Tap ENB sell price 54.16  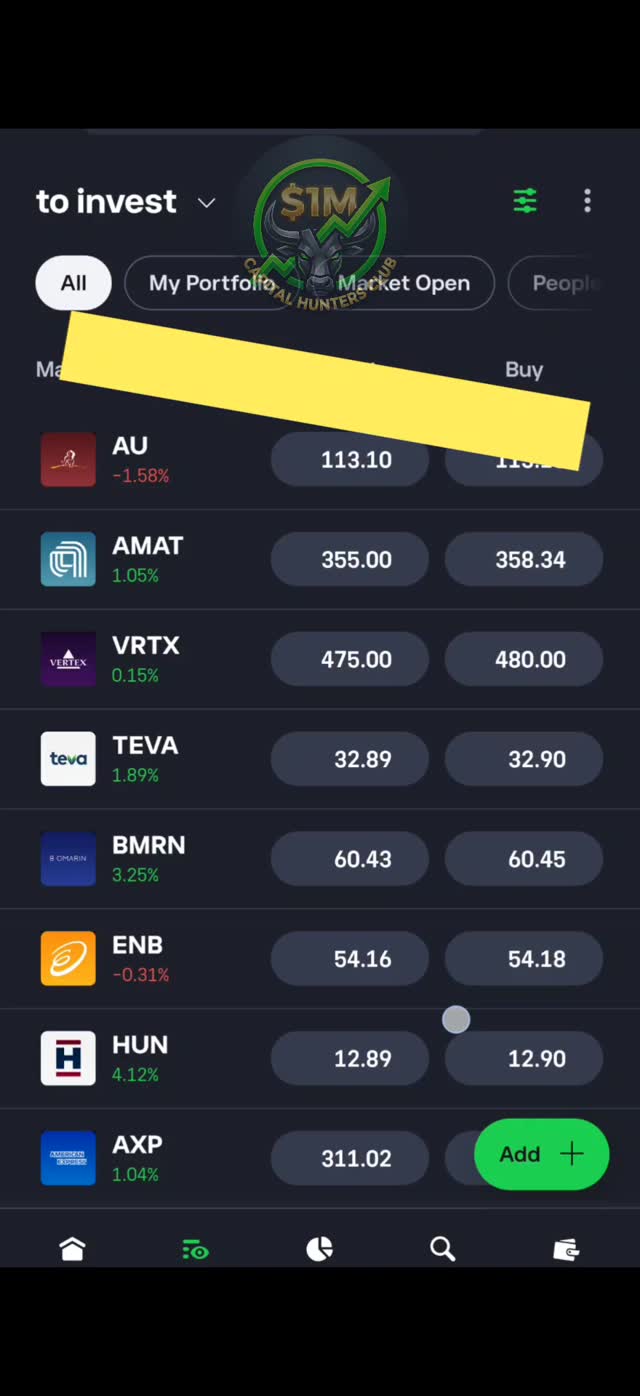coord(350,959)
